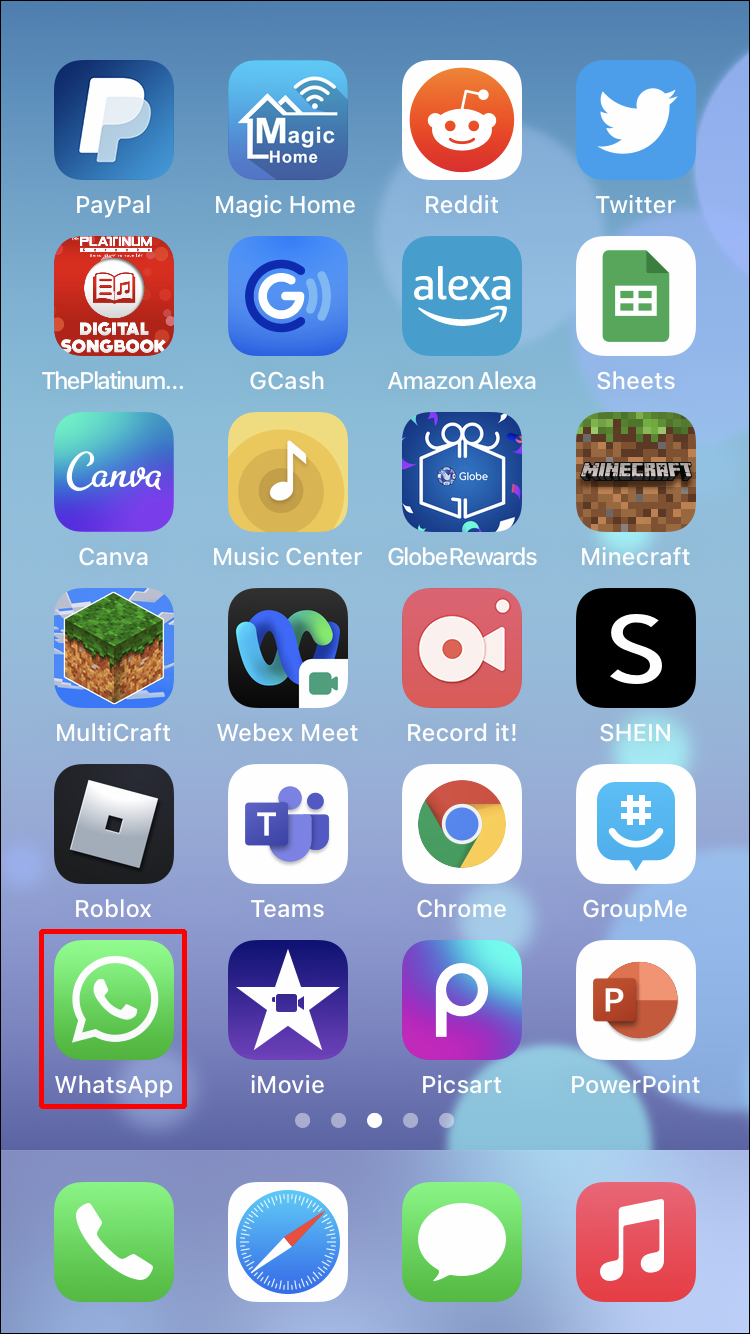Open the SHEIN shopping app
This screenshot has width=750, height=1334.
point(636,648)
